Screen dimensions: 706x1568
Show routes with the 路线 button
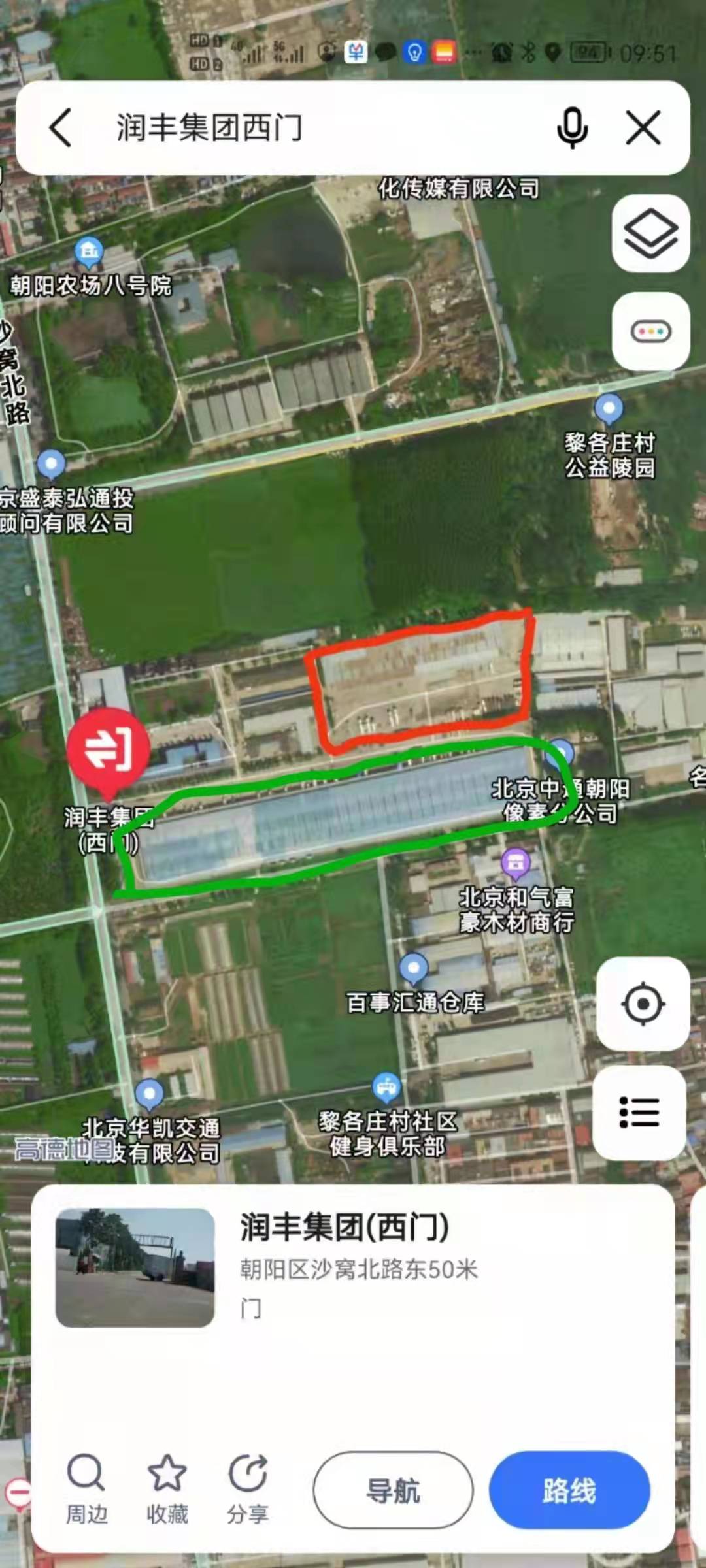[x=569, y=1491]
